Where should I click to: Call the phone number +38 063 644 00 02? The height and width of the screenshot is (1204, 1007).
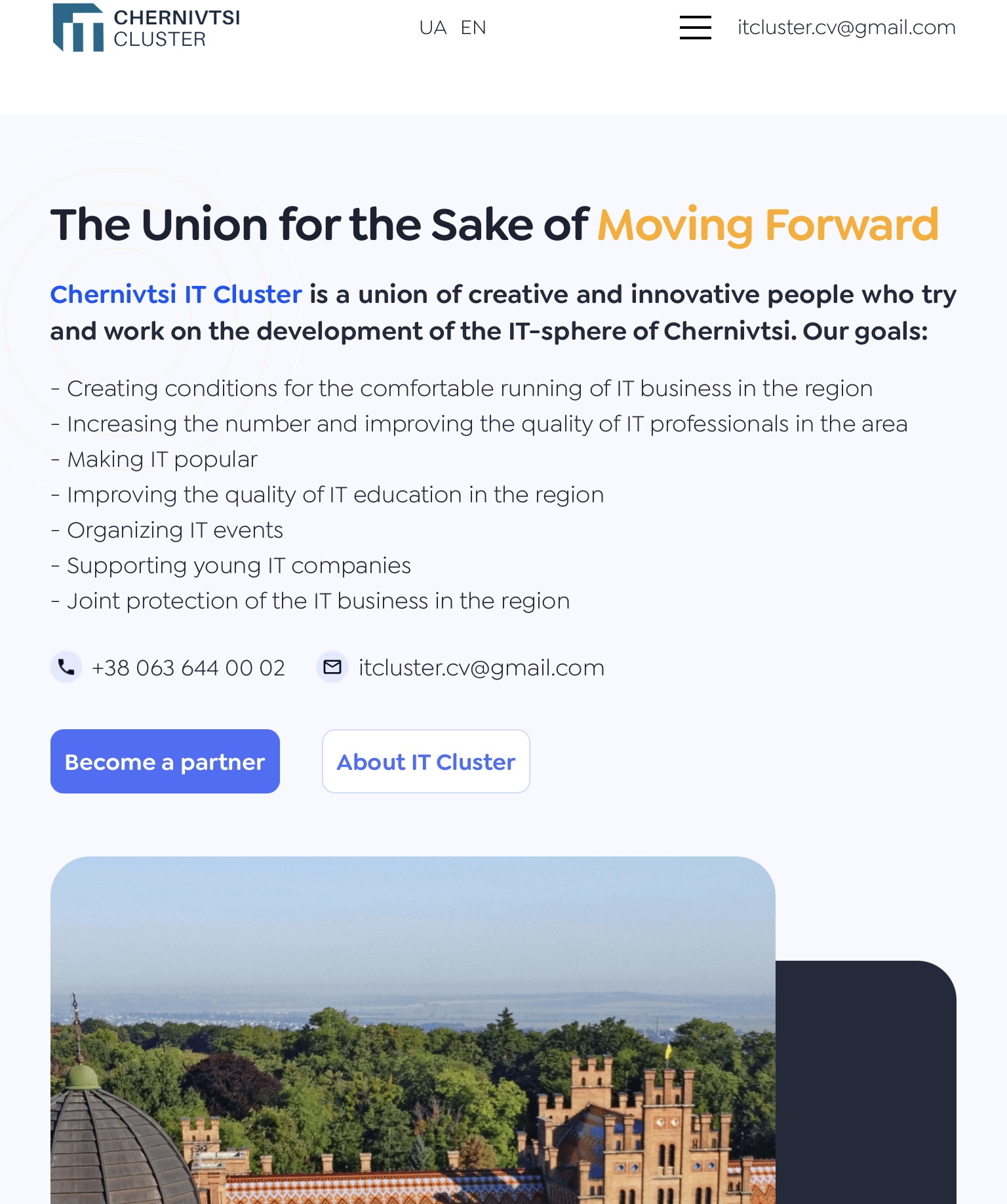[188, 668]
